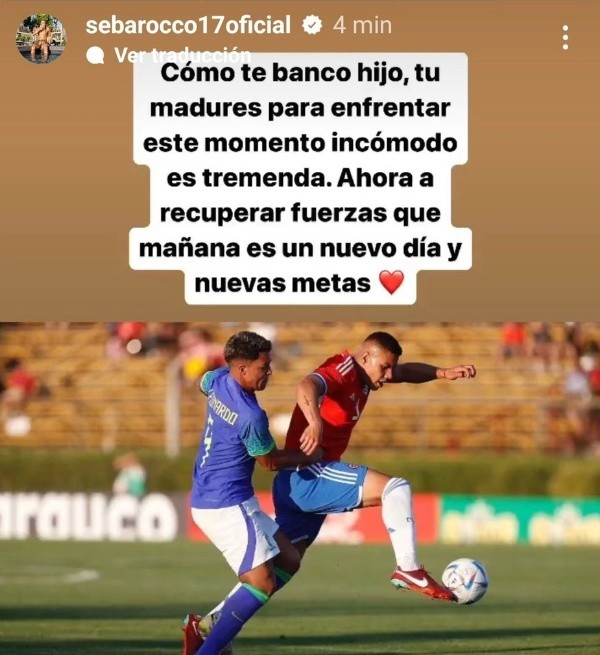The width and height of the screenshot is (600, 655).
Task: Open the sebarocco17oficial username link
Action: pyautogui.click(x=188, y=25)
